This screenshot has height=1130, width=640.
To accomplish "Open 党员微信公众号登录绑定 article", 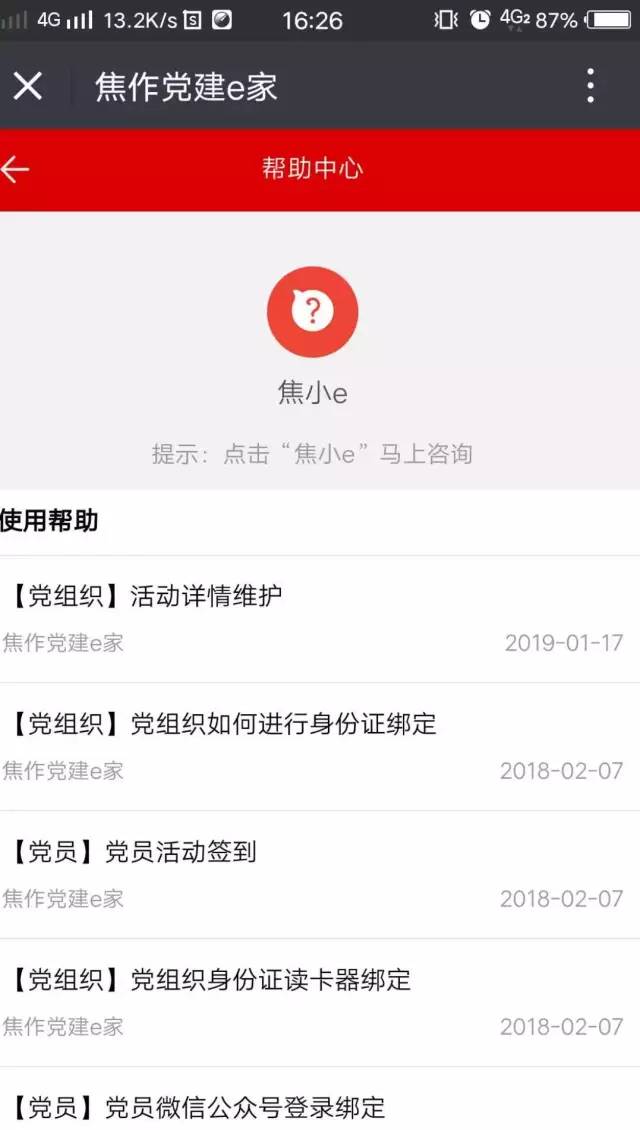I will [198, 1107].
